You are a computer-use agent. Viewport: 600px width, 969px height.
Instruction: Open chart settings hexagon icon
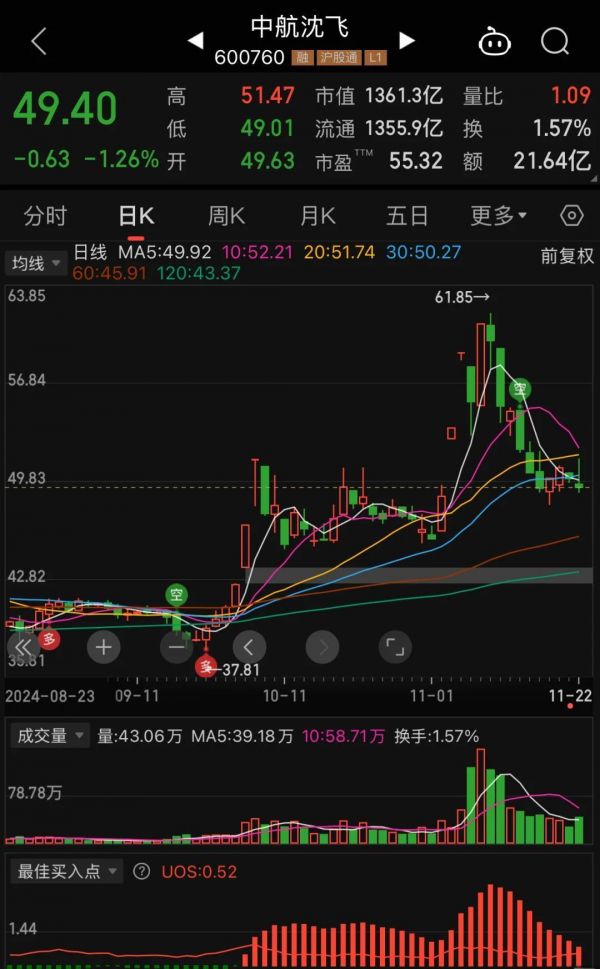(572, 216)
